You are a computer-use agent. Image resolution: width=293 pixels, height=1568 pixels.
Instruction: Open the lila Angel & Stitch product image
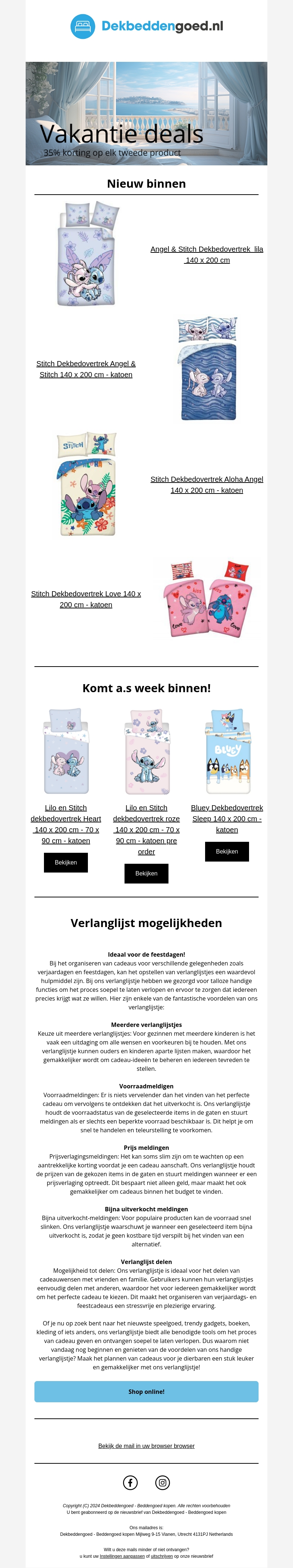86,254
